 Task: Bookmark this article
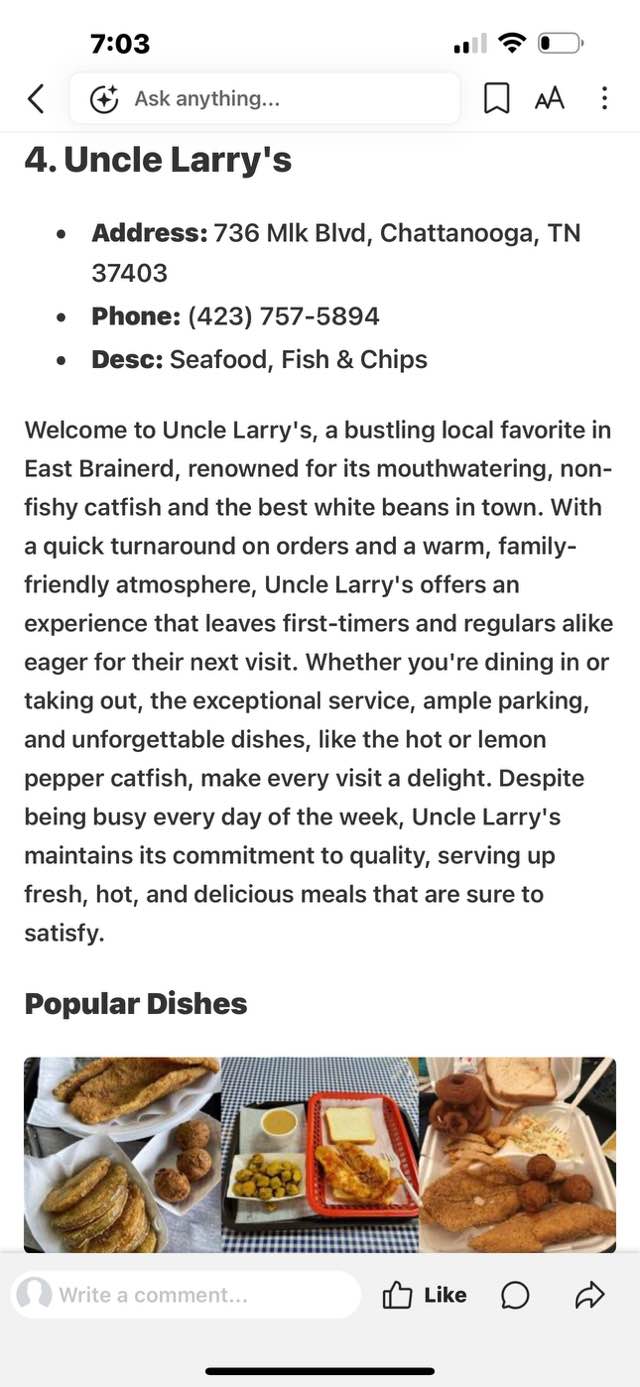pos(497,98)
